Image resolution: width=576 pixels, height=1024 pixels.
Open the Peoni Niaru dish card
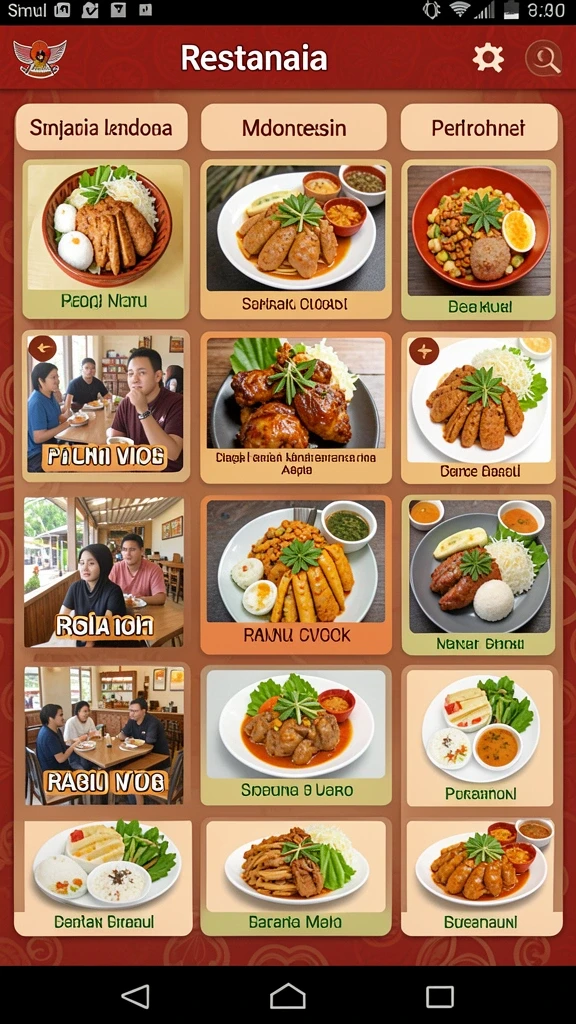coord(105,239)
